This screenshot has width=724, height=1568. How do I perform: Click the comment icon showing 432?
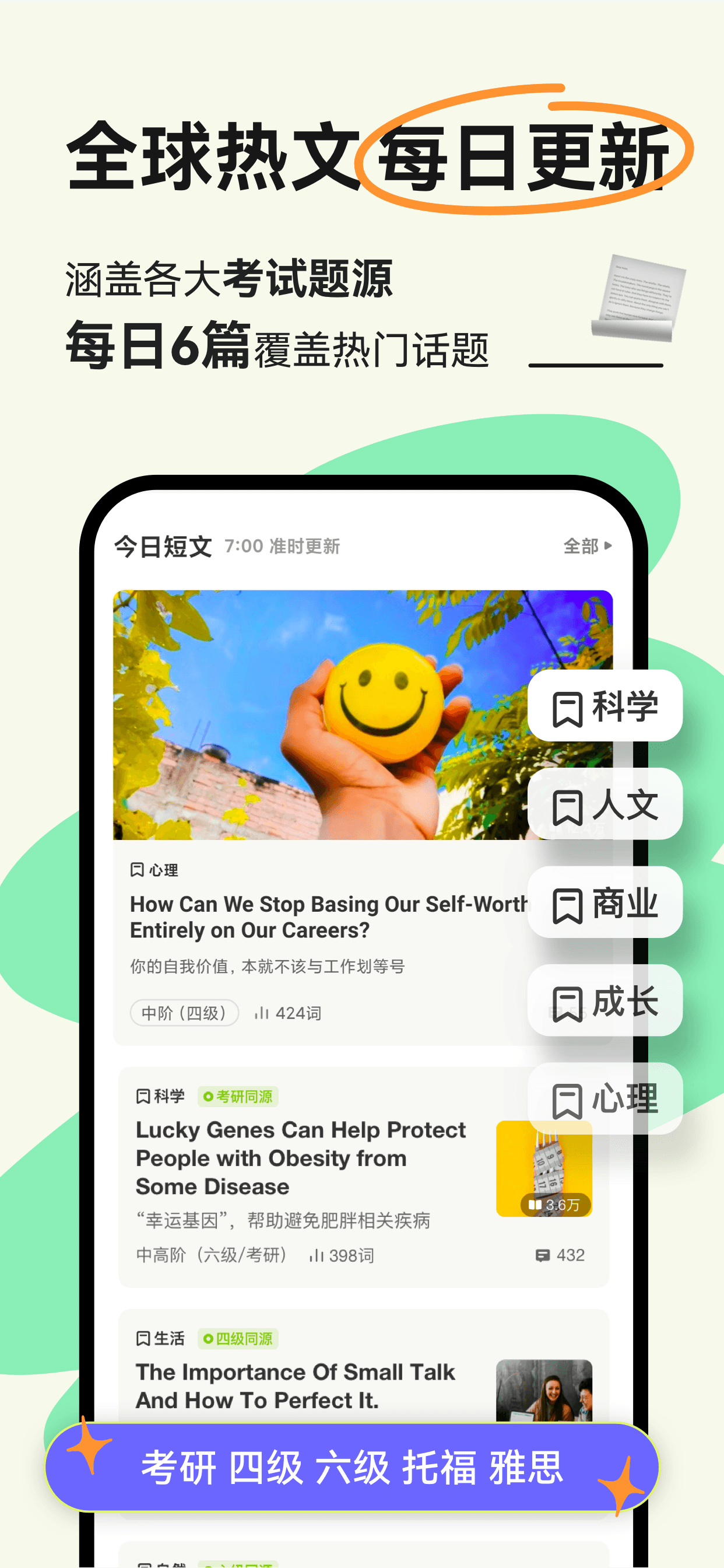[542, 1255]
